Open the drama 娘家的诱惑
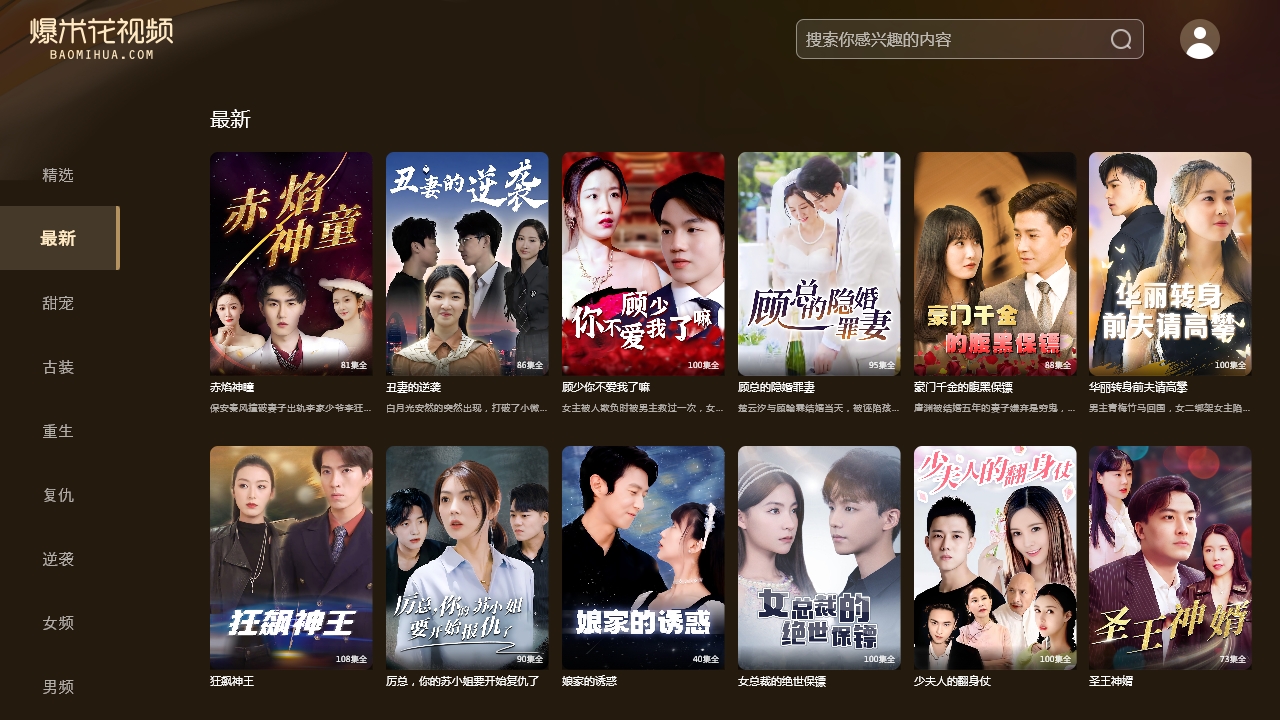 (643, 557)
